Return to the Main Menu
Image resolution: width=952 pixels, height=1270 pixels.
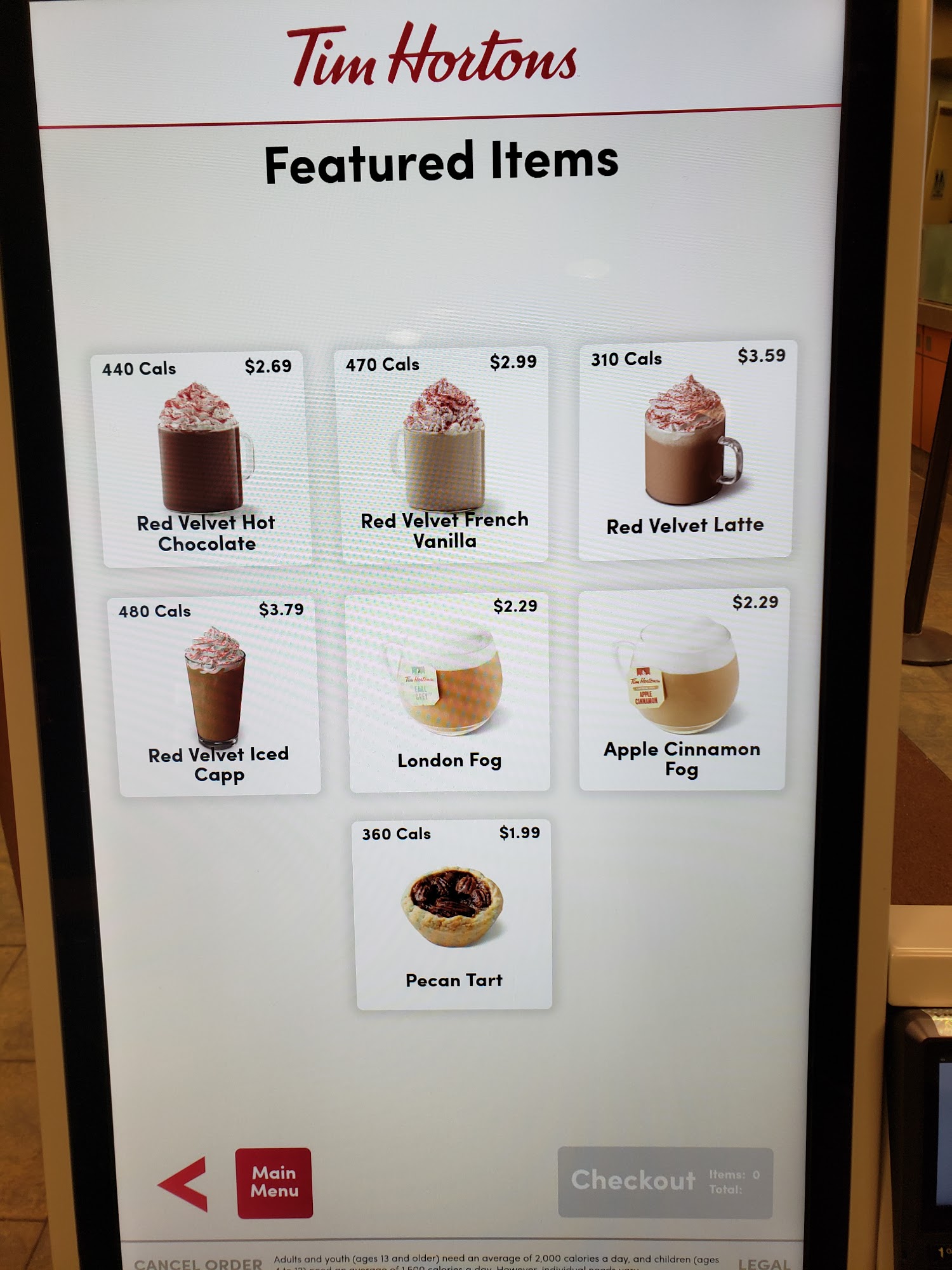click(274, 1182)
